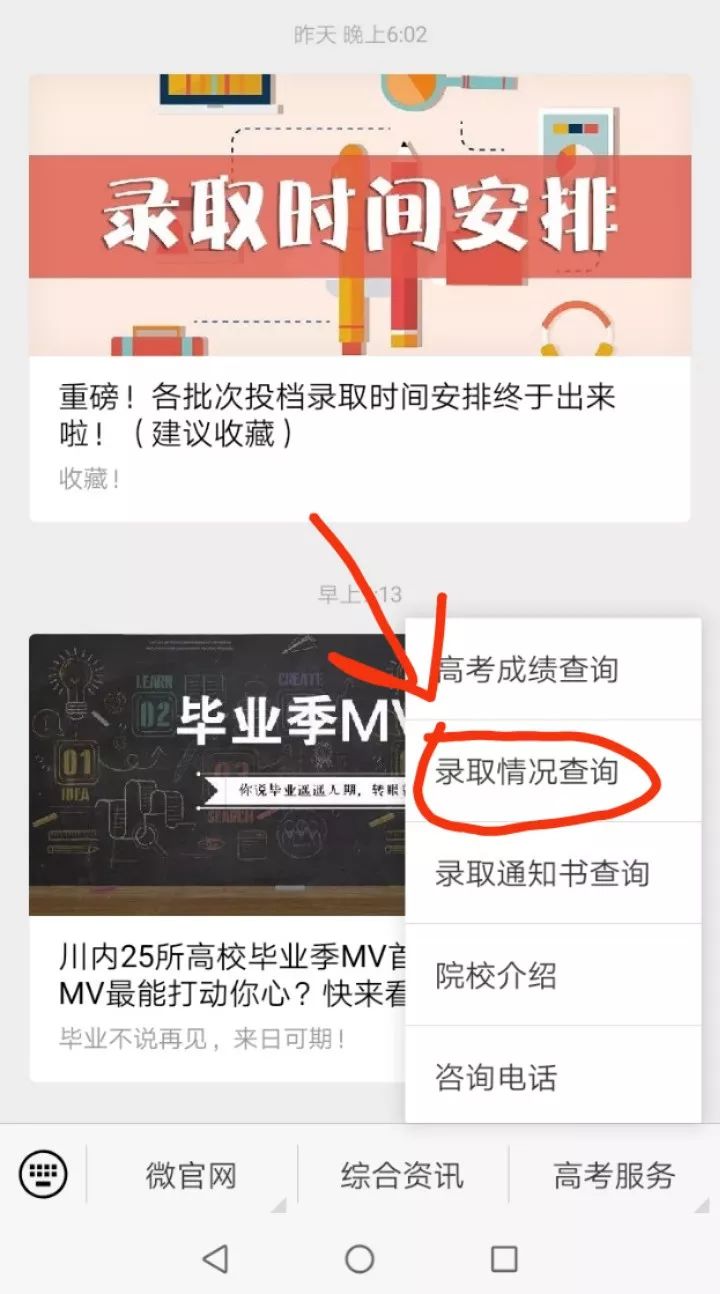Go to the system home screen

pyautogui.click(x=359, y=1258)
